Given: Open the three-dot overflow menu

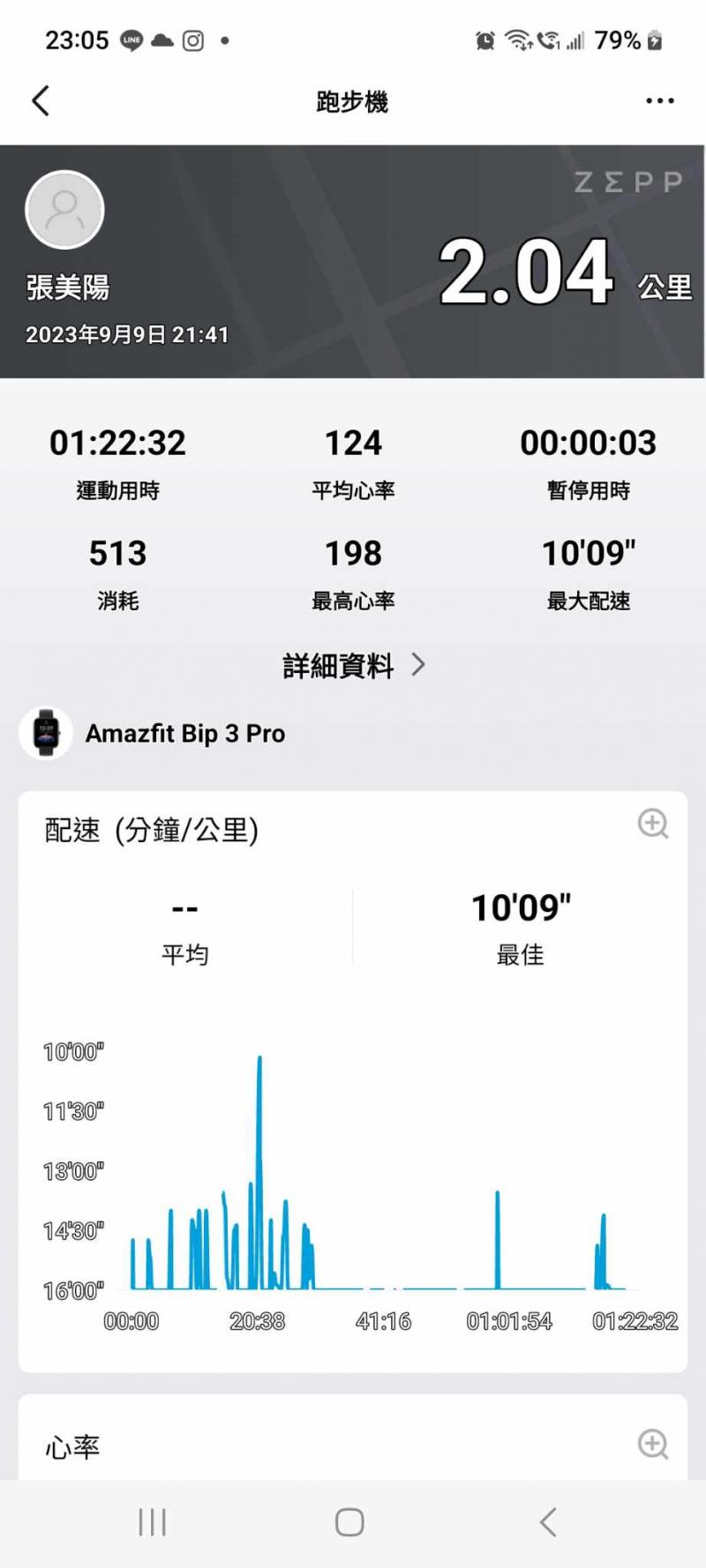Looking at the screenshot, I should tap(659, 101).
